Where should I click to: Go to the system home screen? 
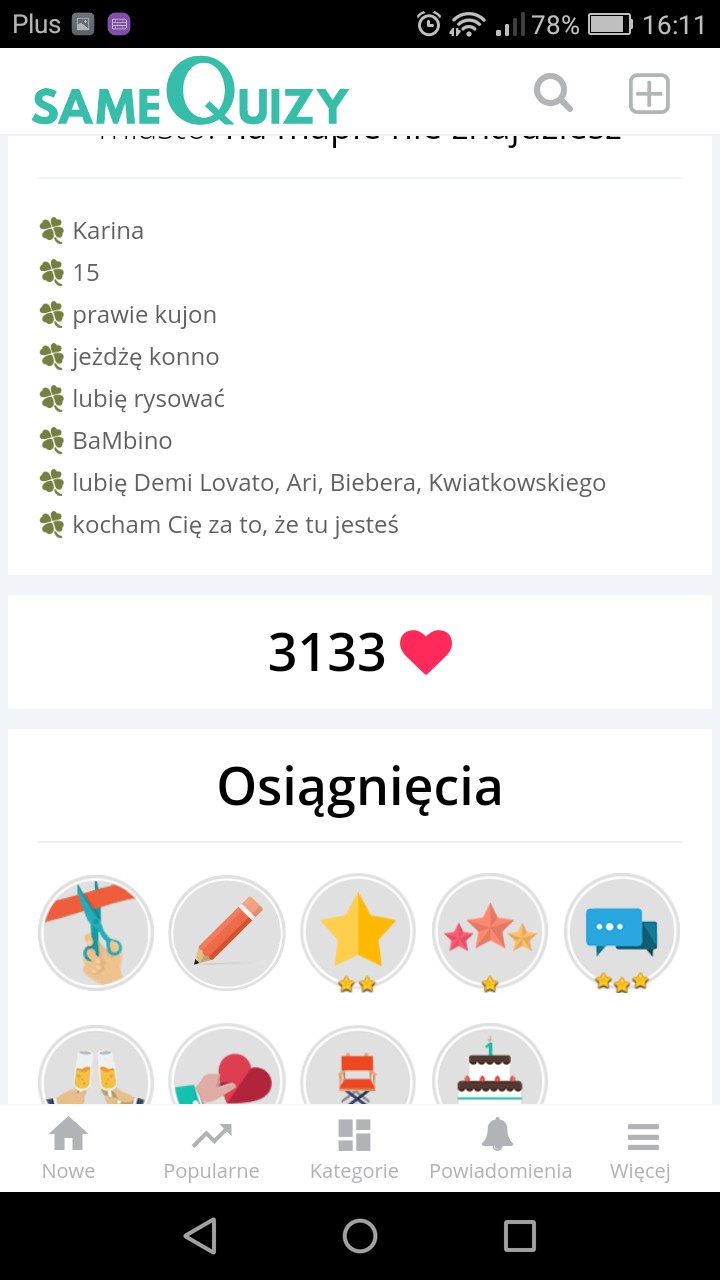360,1236
